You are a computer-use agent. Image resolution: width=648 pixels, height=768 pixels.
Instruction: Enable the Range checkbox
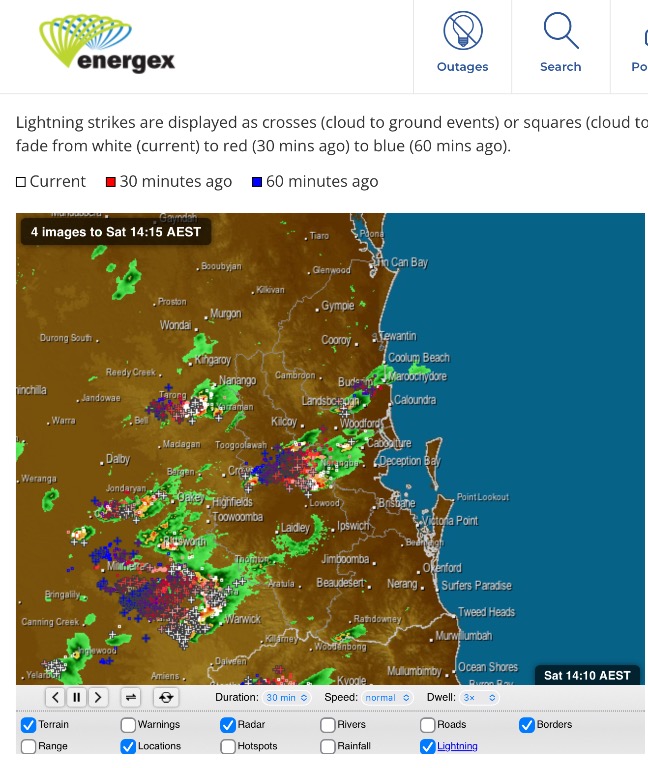(x=28, y=746)
